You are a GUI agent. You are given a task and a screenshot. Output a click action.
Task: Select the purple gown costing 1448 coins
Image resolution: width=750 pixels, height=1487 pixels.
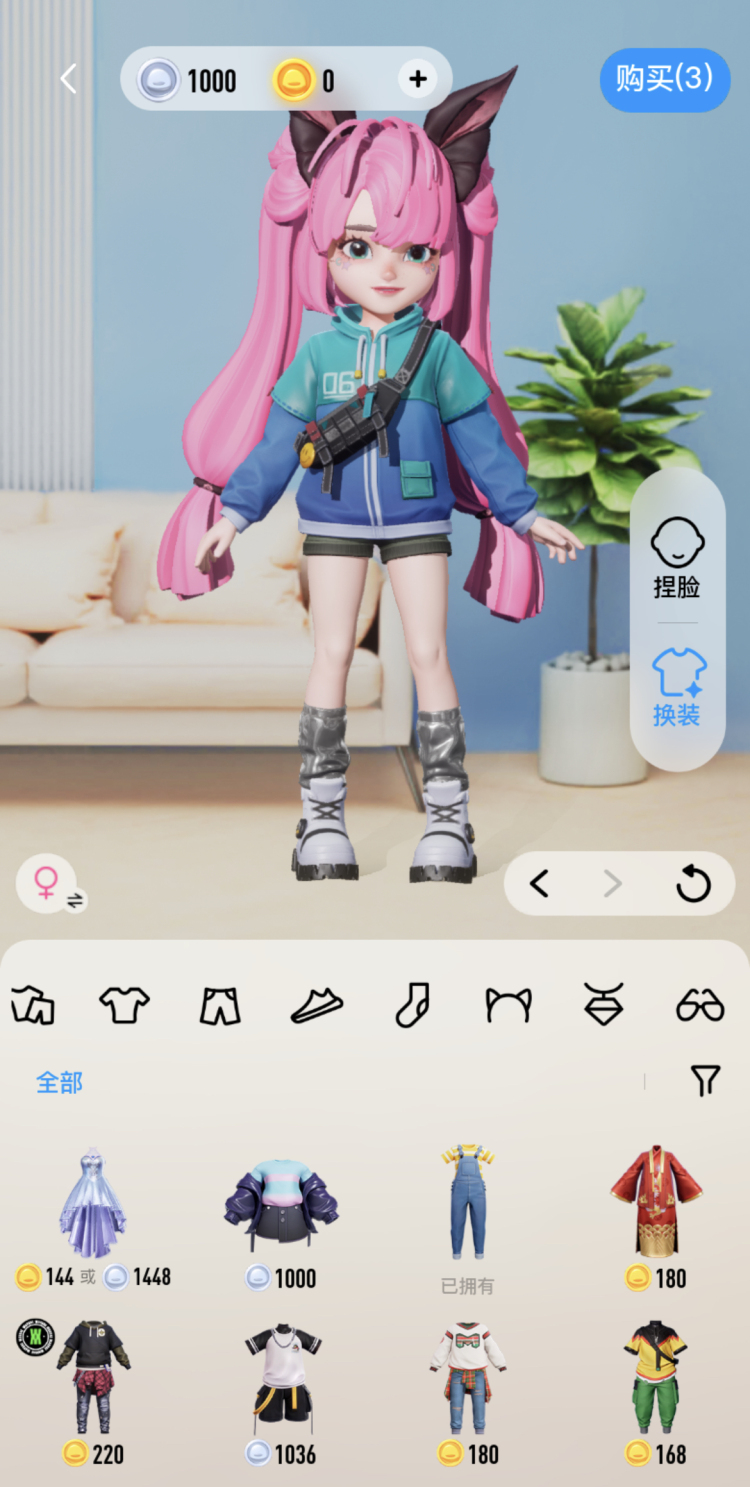pos(93,1200)
